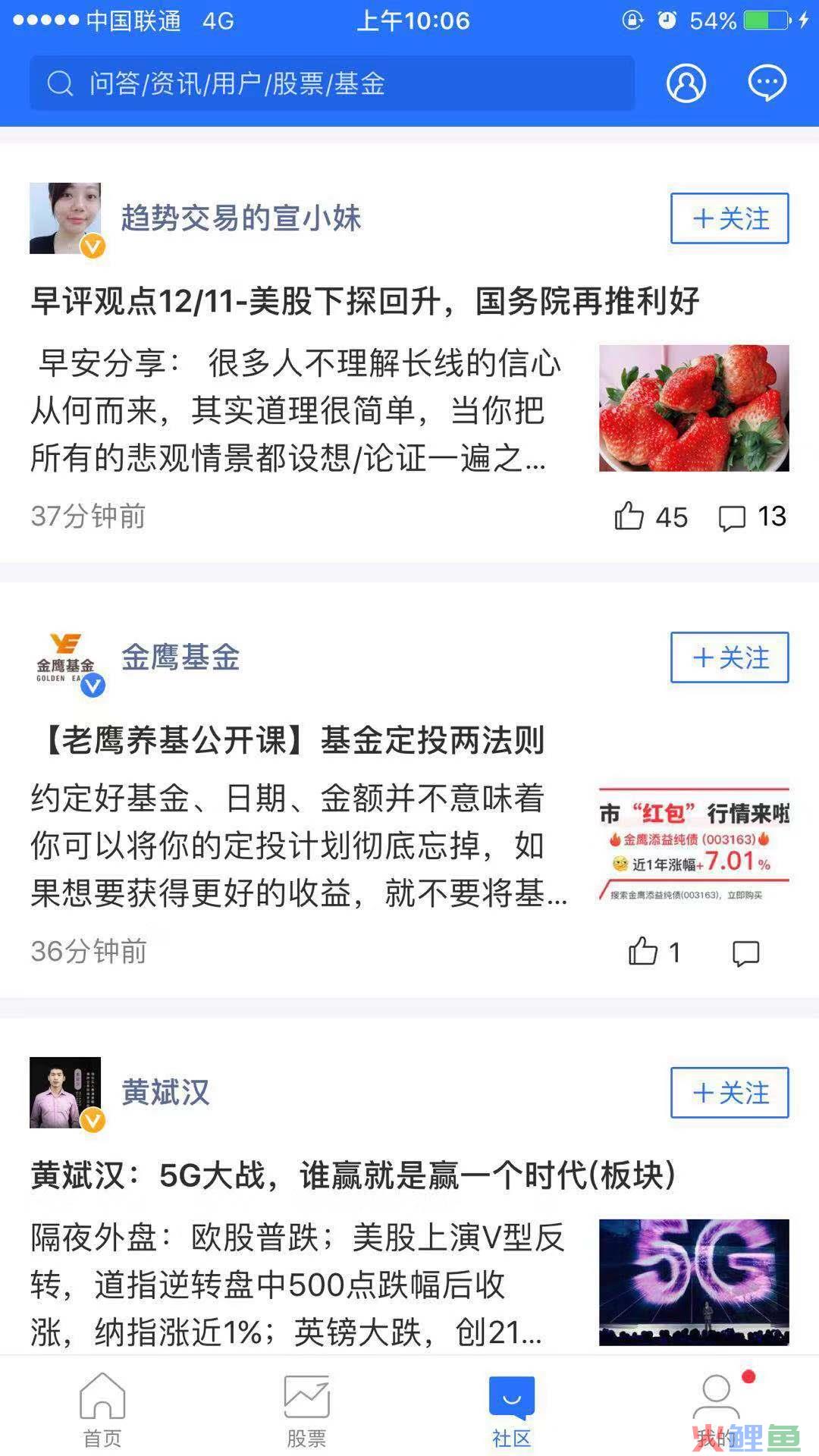Follow 金鹰基金 account
Screen dimensions: 819x1456
click(x=729, y=657)
